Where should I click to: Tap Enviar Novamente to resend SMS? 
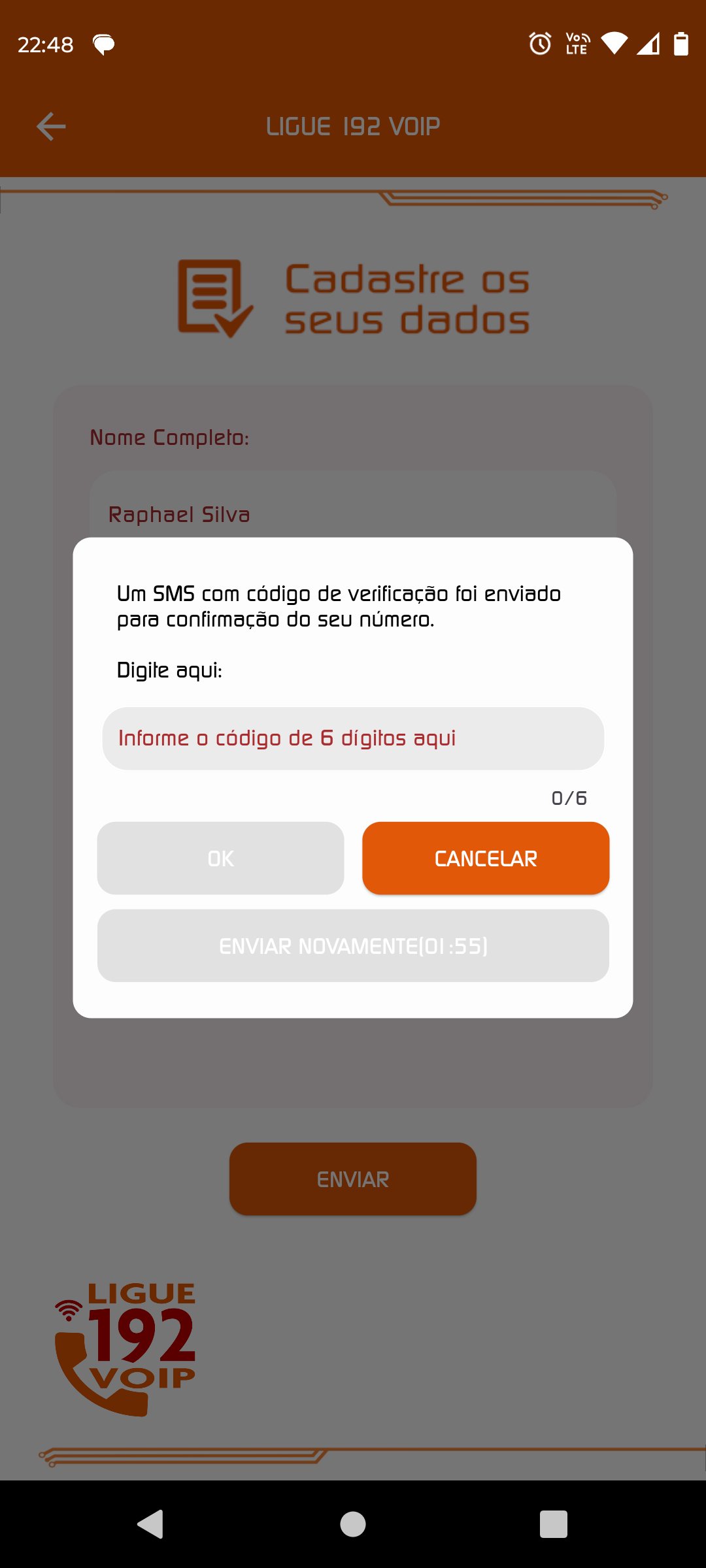(353, 945)
